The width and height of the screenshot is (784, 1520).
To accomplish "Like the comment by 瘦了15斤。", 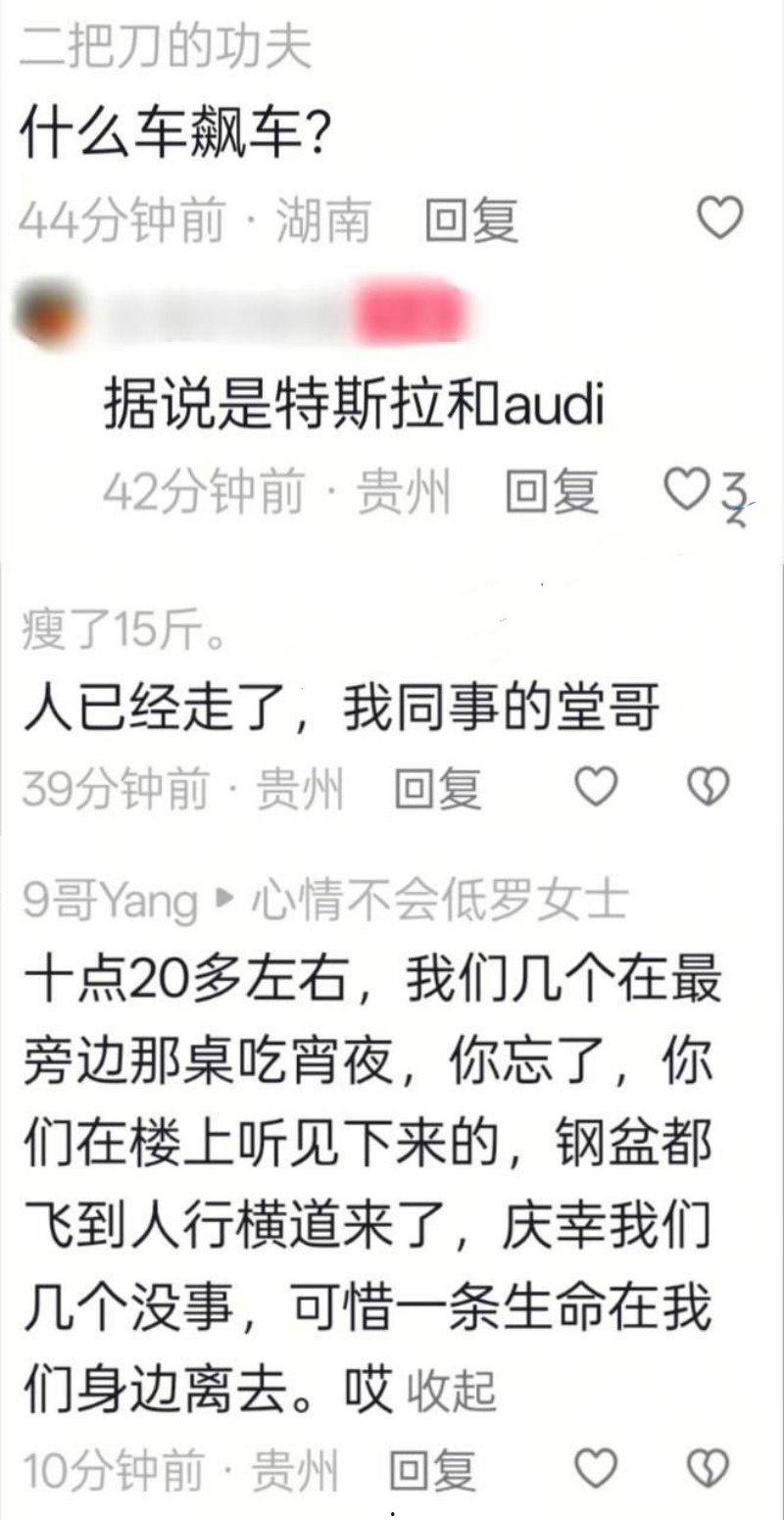I will click(596, 787).
